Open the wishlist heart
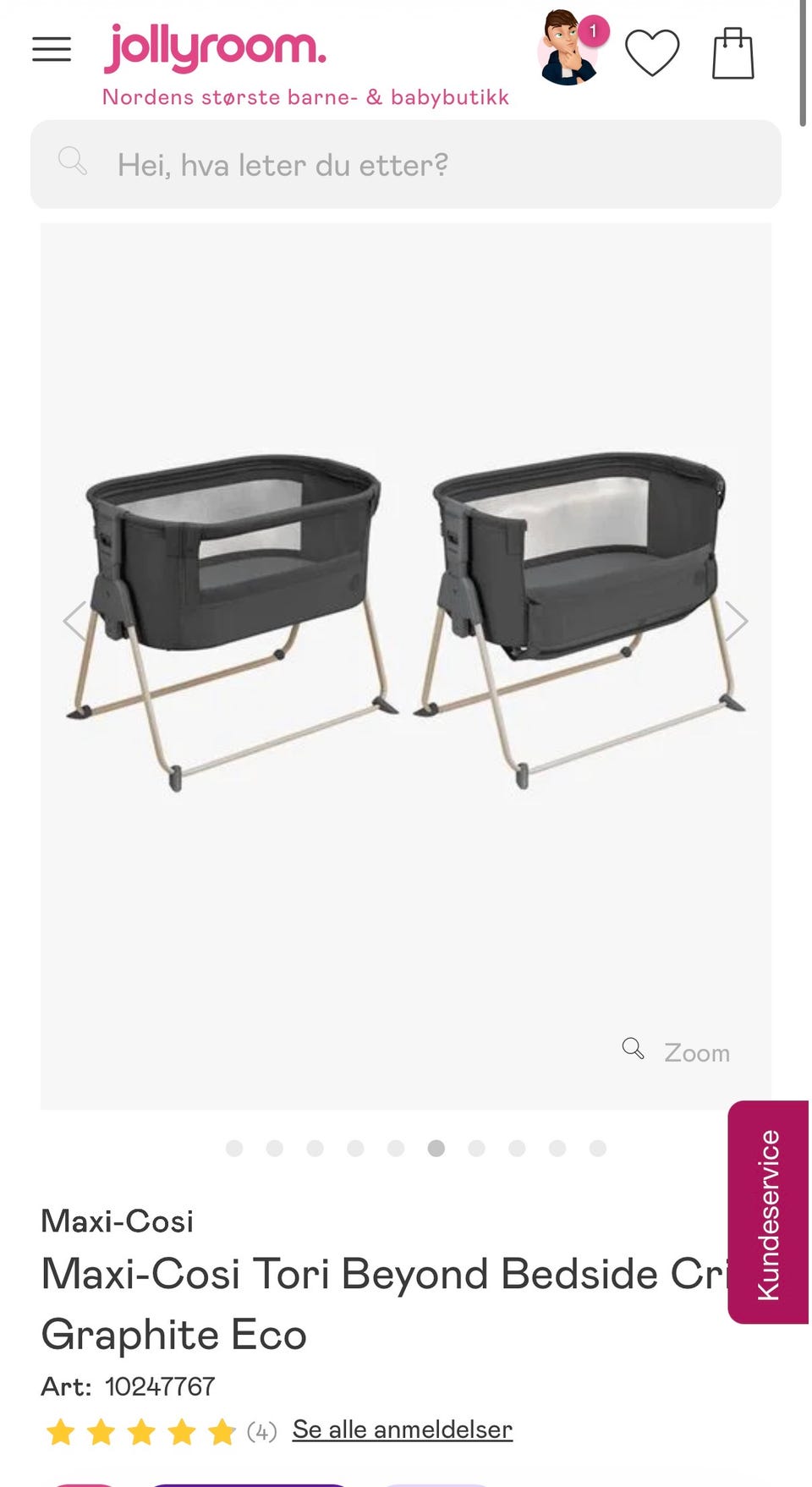The image size is (812, 1487). pos(652,52)
